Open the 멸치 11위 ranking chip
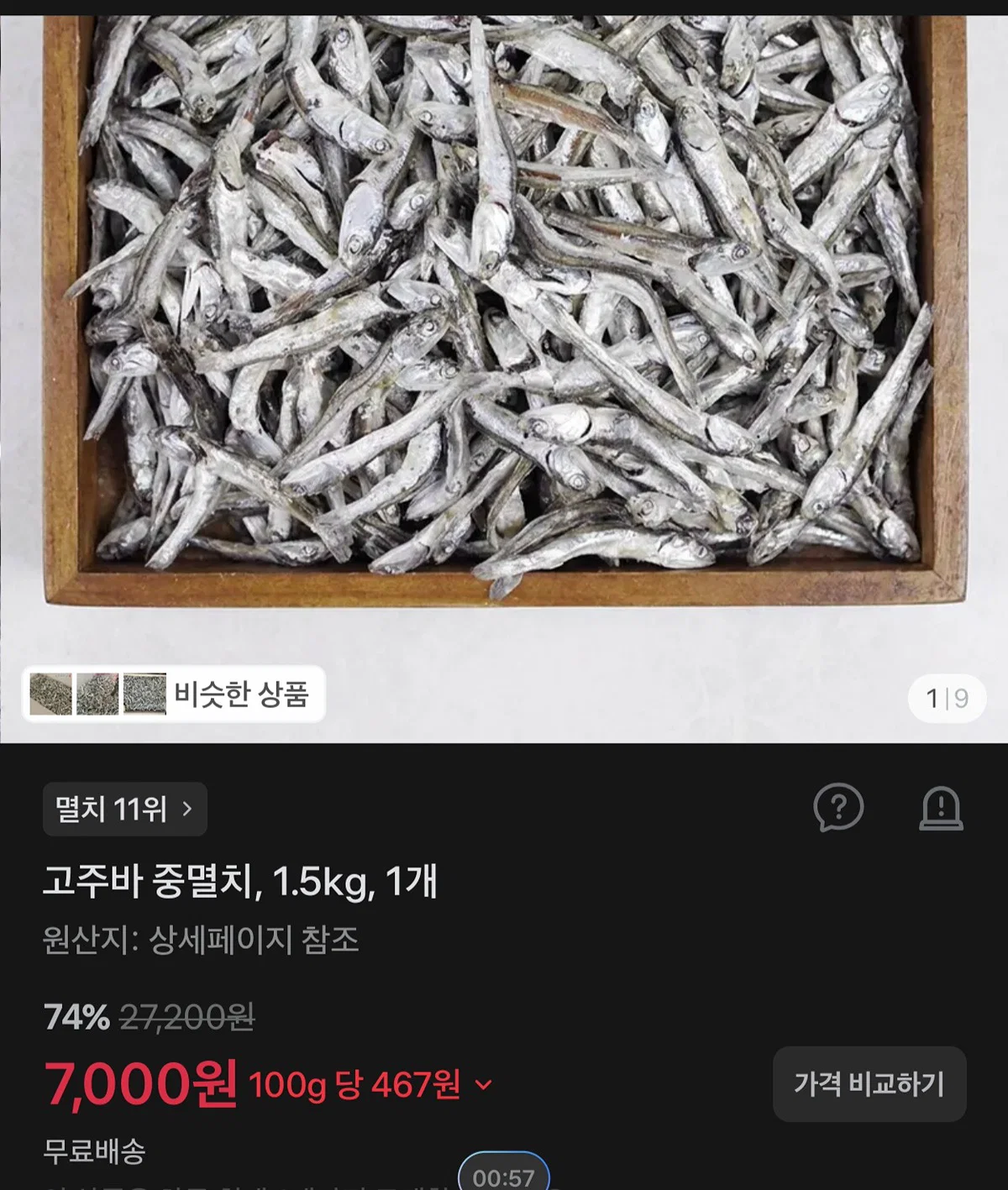The height and width of the screenshot is (1190, 1008). click(125, 809)
